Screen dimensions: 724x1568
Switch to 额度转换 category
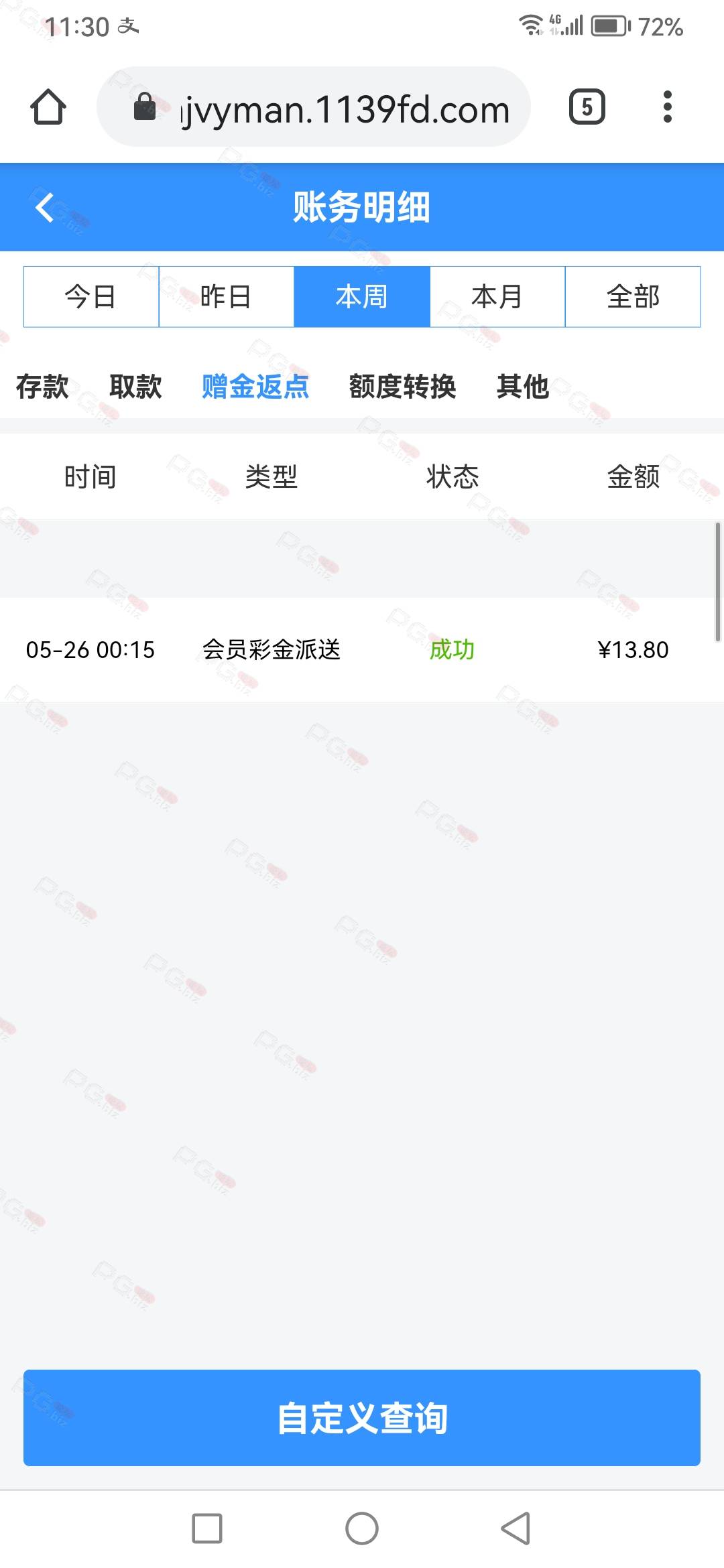coord(402,387)
